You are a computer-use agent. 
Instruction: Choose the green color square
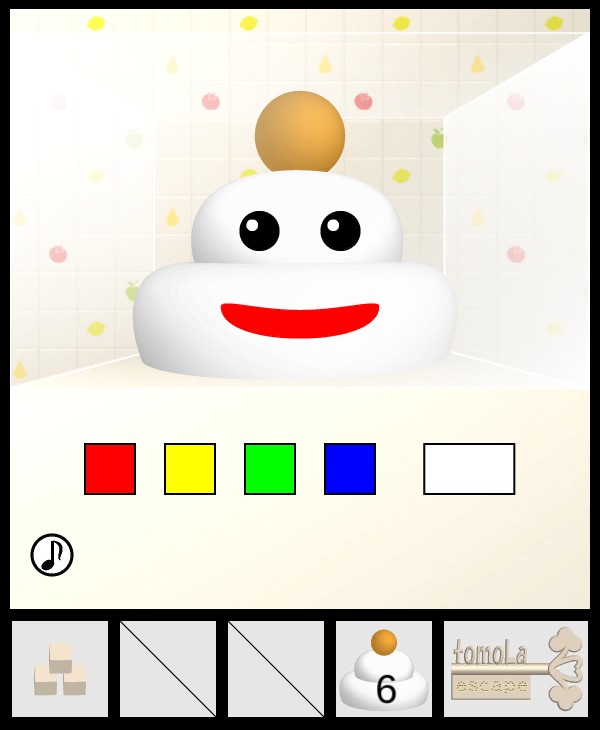[x=270, y=469]
